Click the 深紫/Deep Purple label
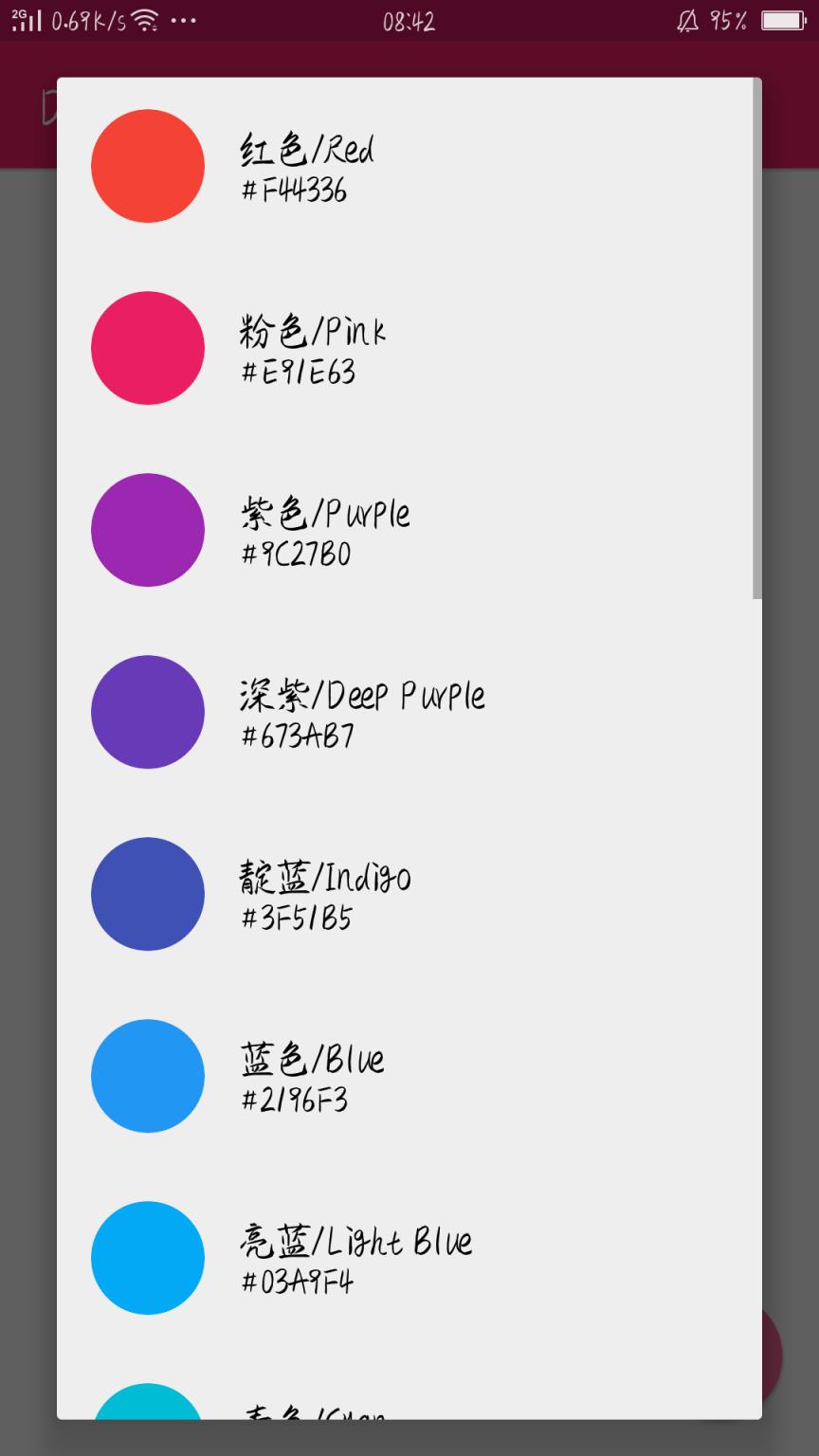819x1456 pixels. pos(362,696)
